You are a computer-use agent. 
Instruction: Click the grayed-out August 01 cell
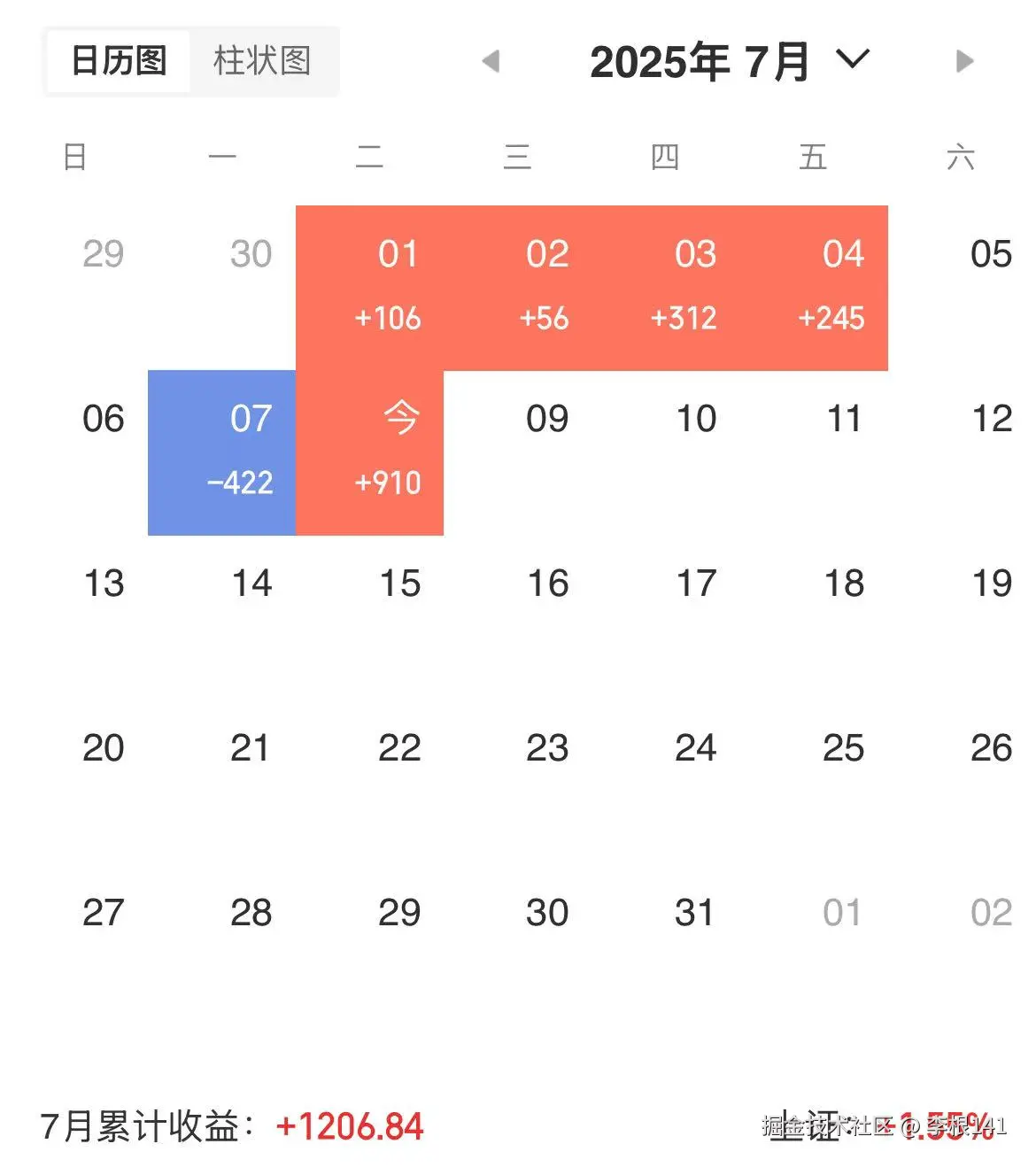pyautogui.click(x=839, y=912)
